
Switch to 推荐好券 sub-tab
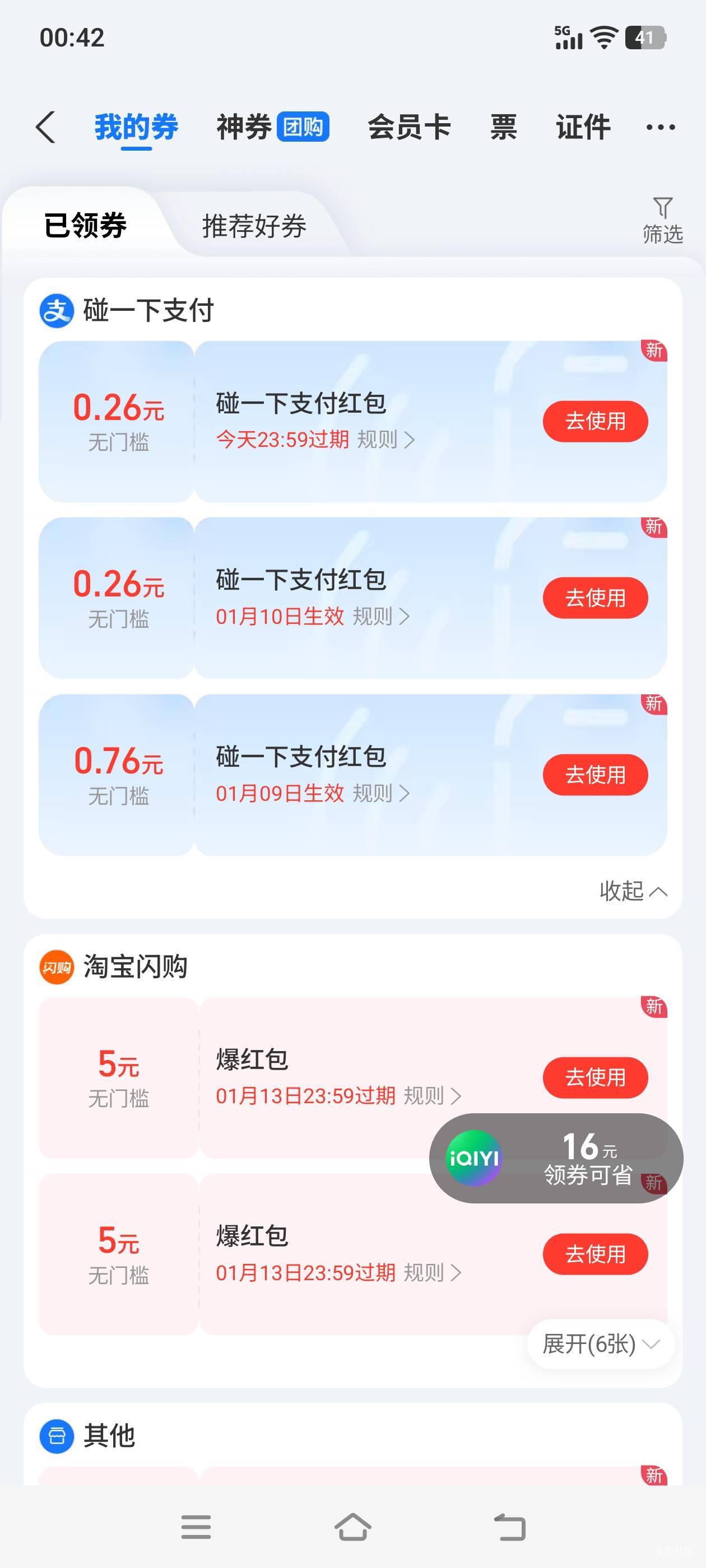pos(254,226)
